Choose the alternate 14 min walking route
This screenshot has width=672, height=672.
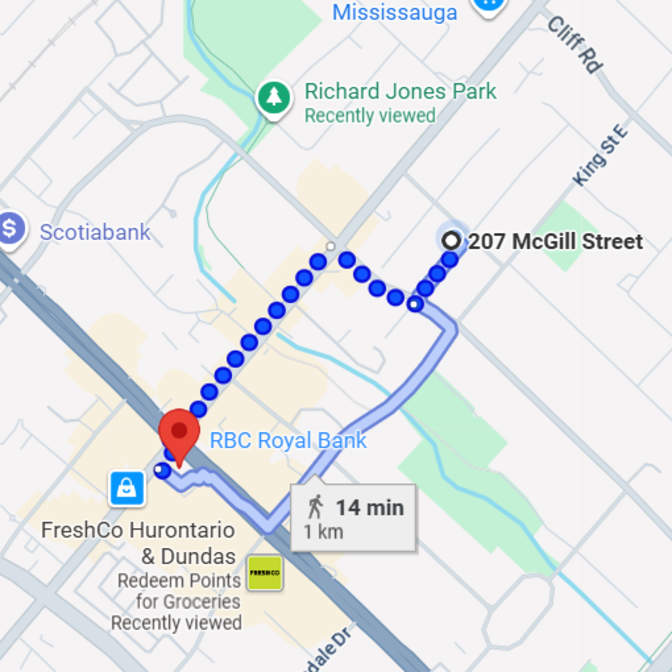click(x=353, y=517)
